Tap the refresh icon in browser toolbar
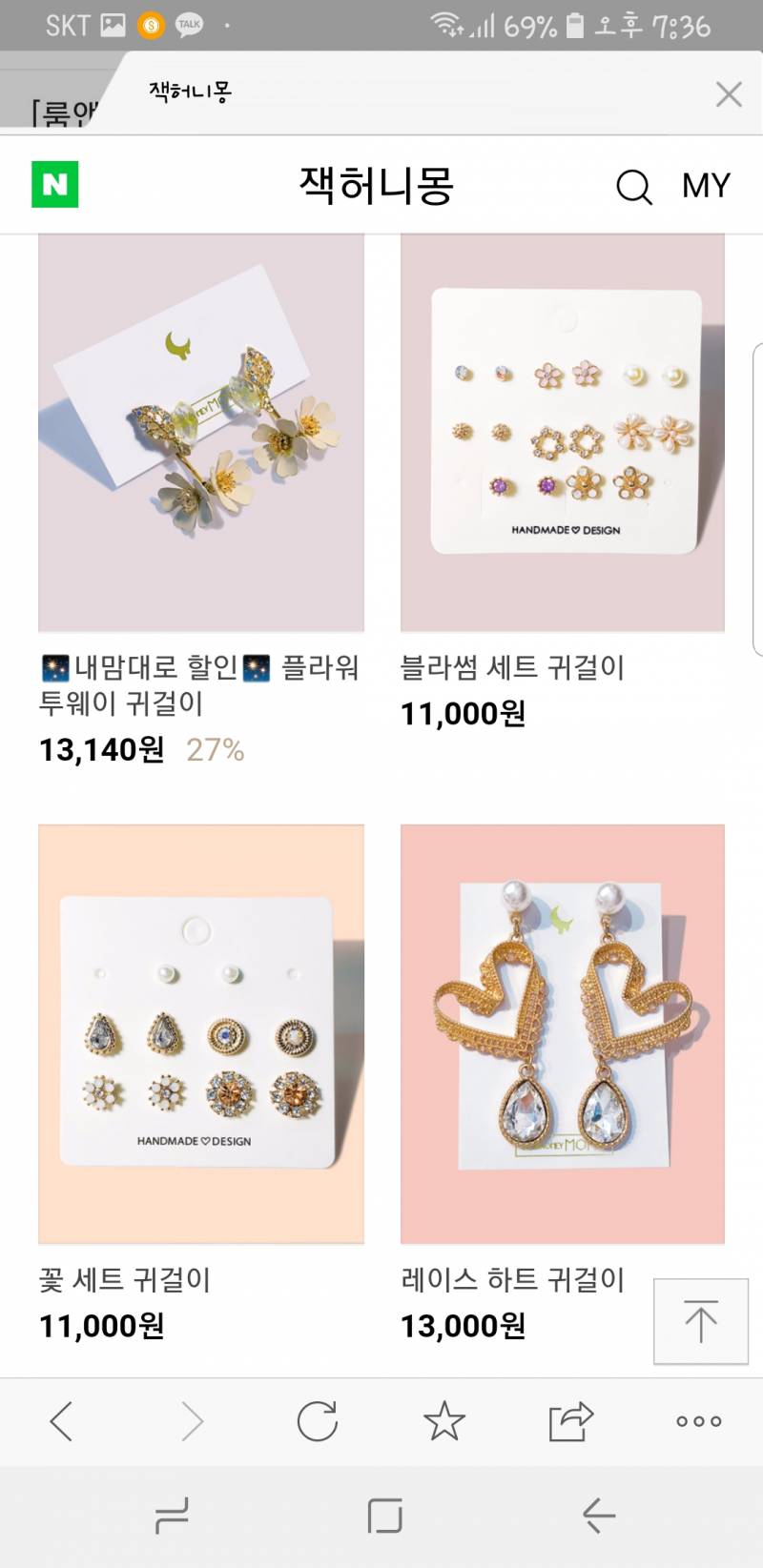 (x=318, y=1421)
